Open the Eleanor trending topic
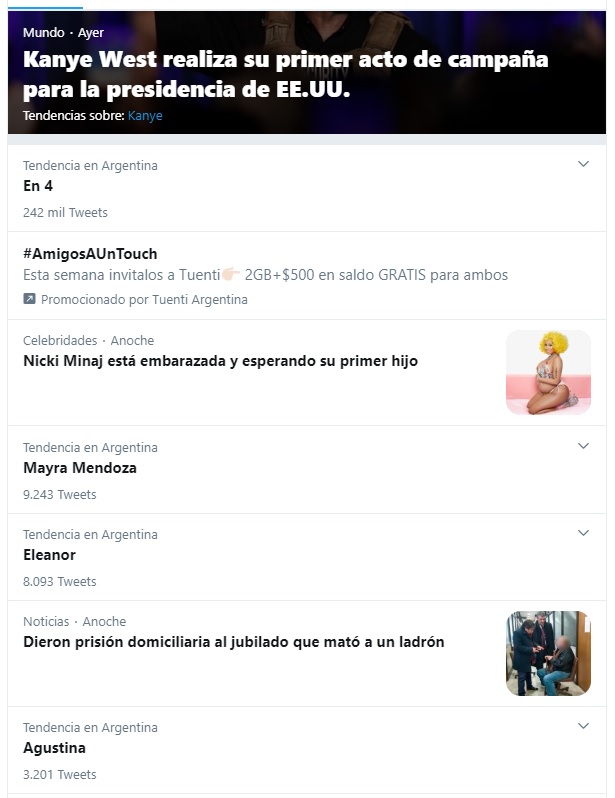Screen dimensions: 615x798 point(50,555)
